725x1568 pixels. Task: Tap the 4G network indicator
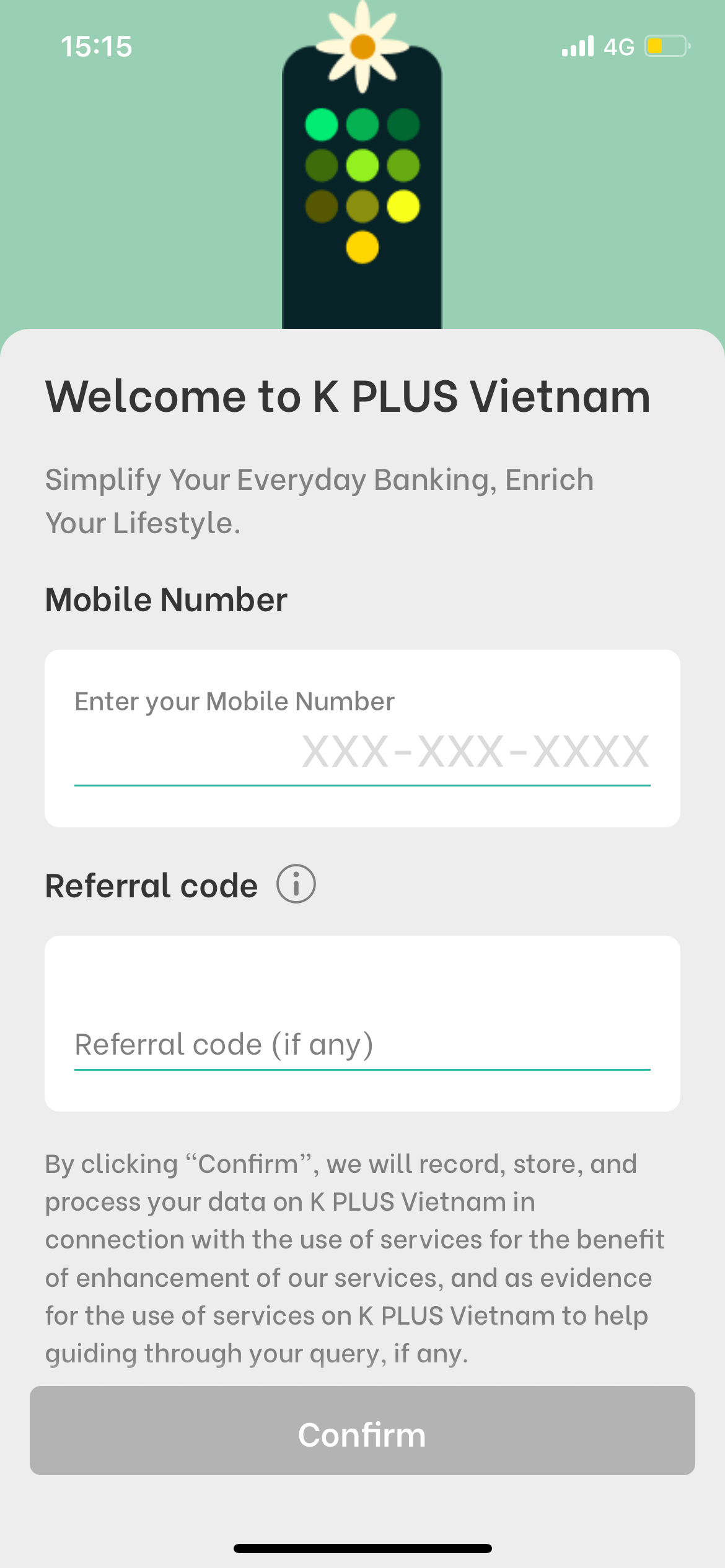click(618, 45)
